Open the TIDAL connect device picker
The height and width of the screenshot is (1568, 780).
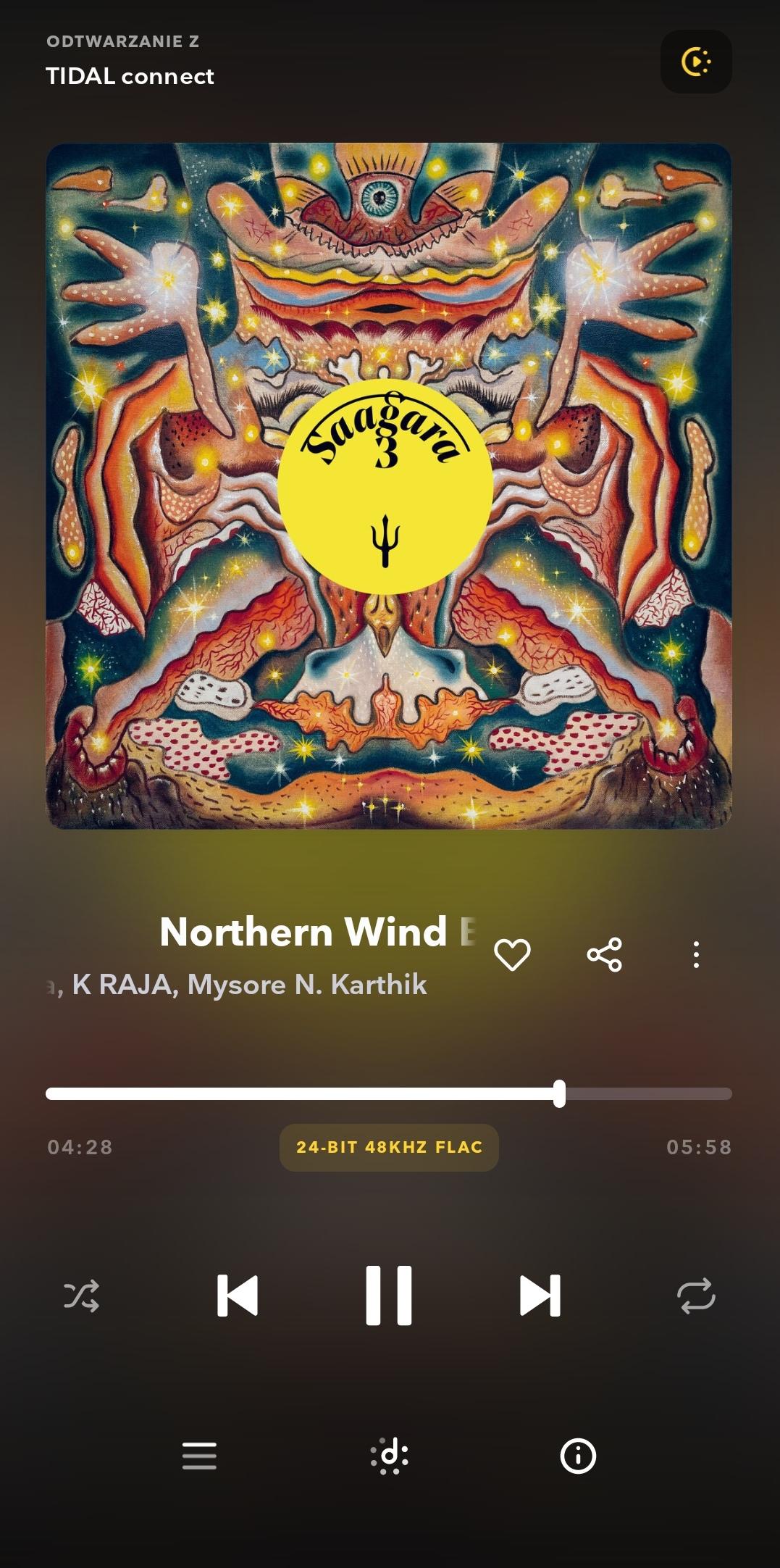[x=695, y=62]
